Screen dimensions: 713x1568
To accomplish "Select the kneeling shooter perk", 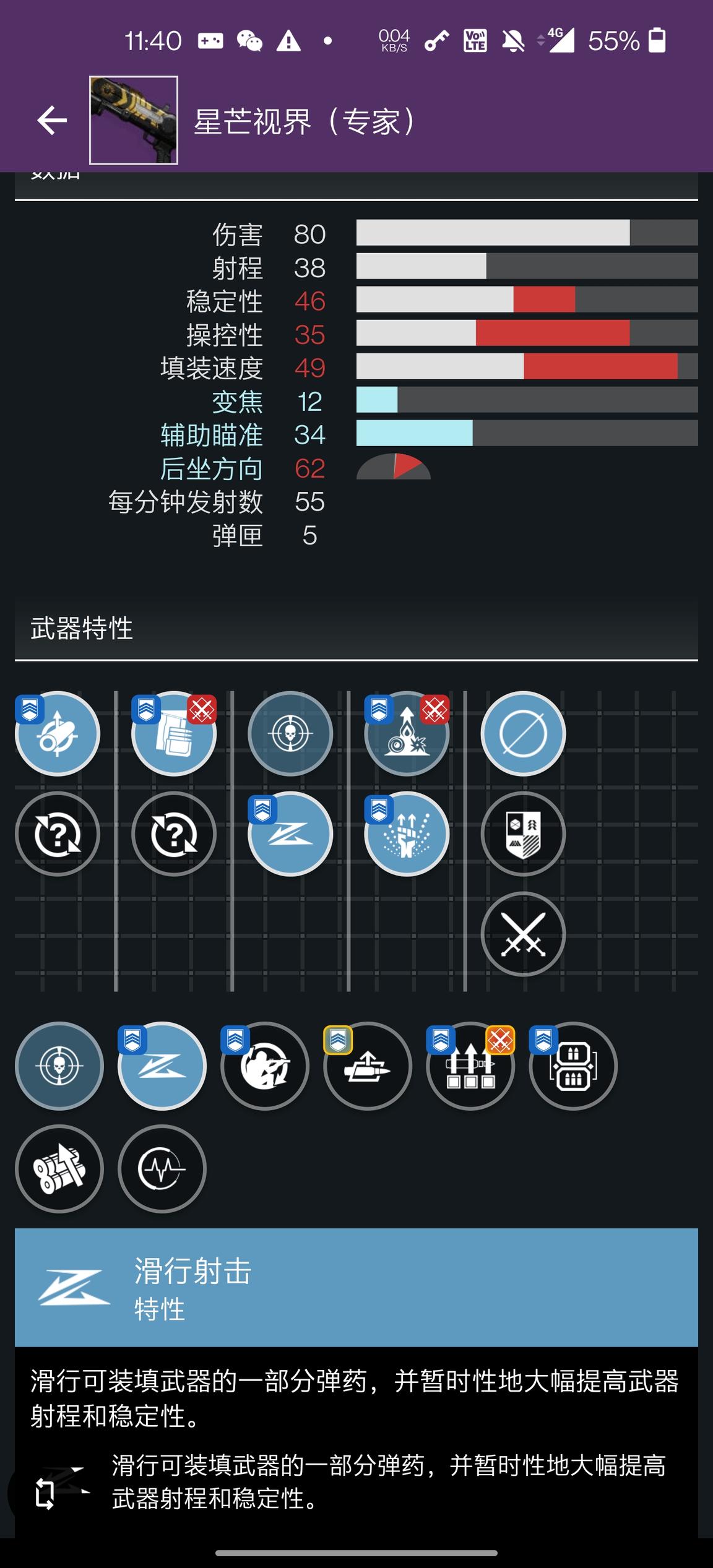I will 265,1066.
